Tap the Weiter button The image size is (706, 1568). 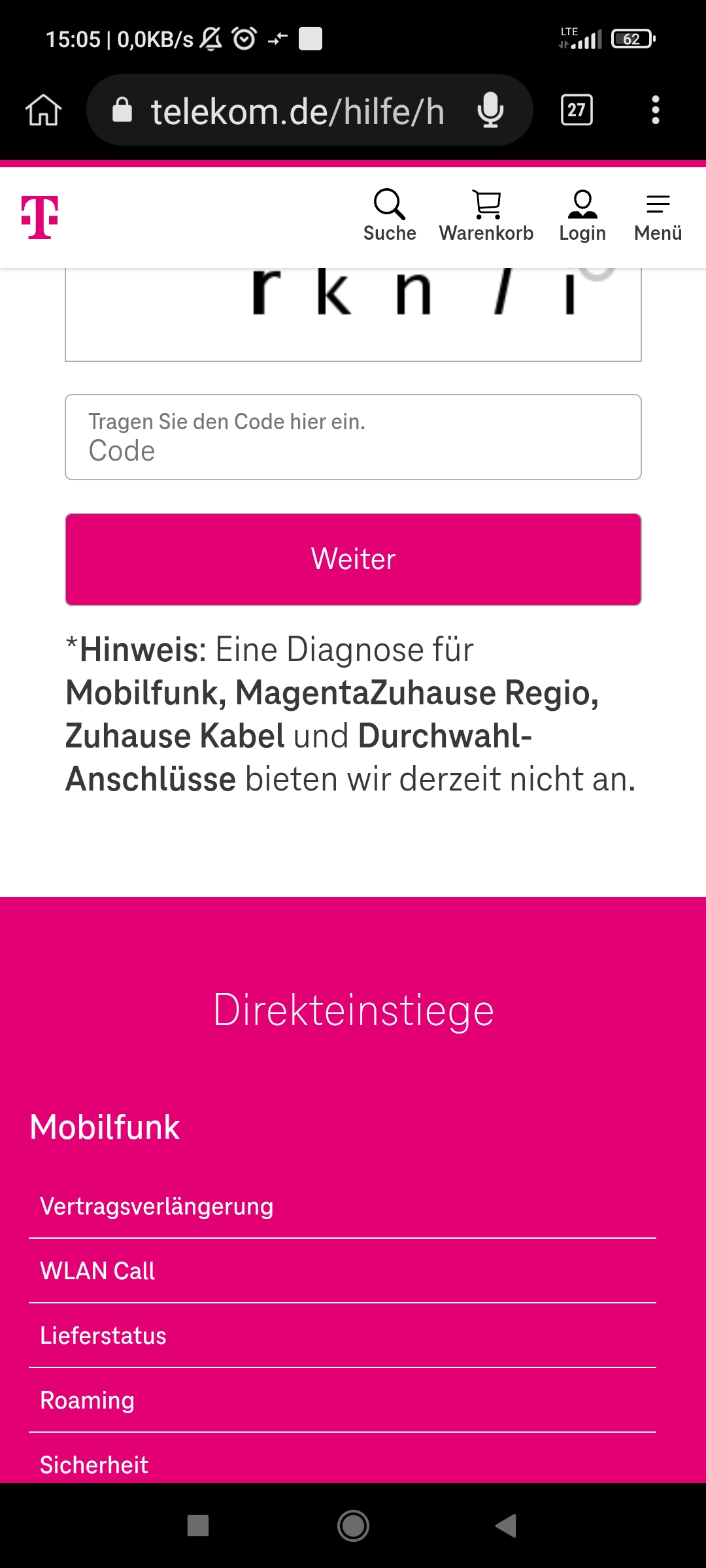353,559
